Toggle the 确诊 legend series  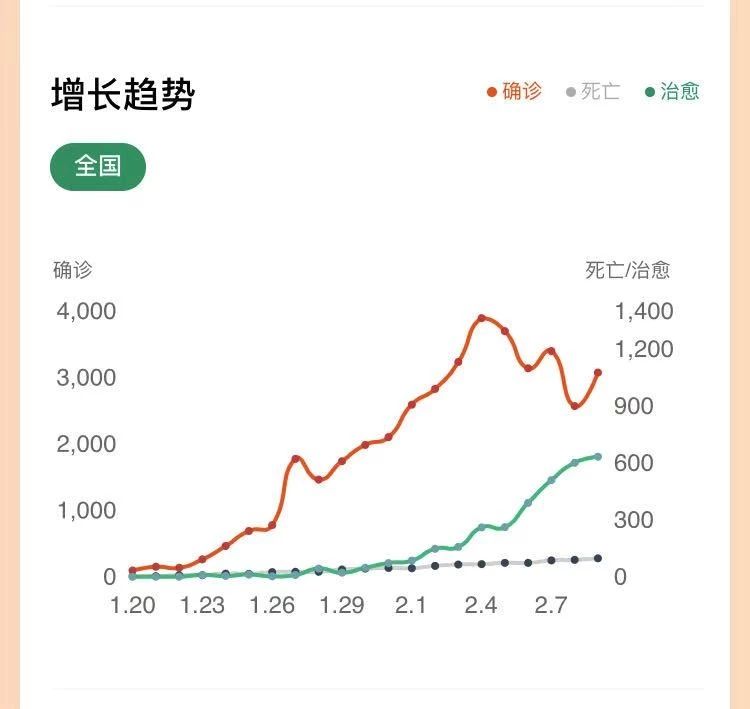(x=514, y=92)
